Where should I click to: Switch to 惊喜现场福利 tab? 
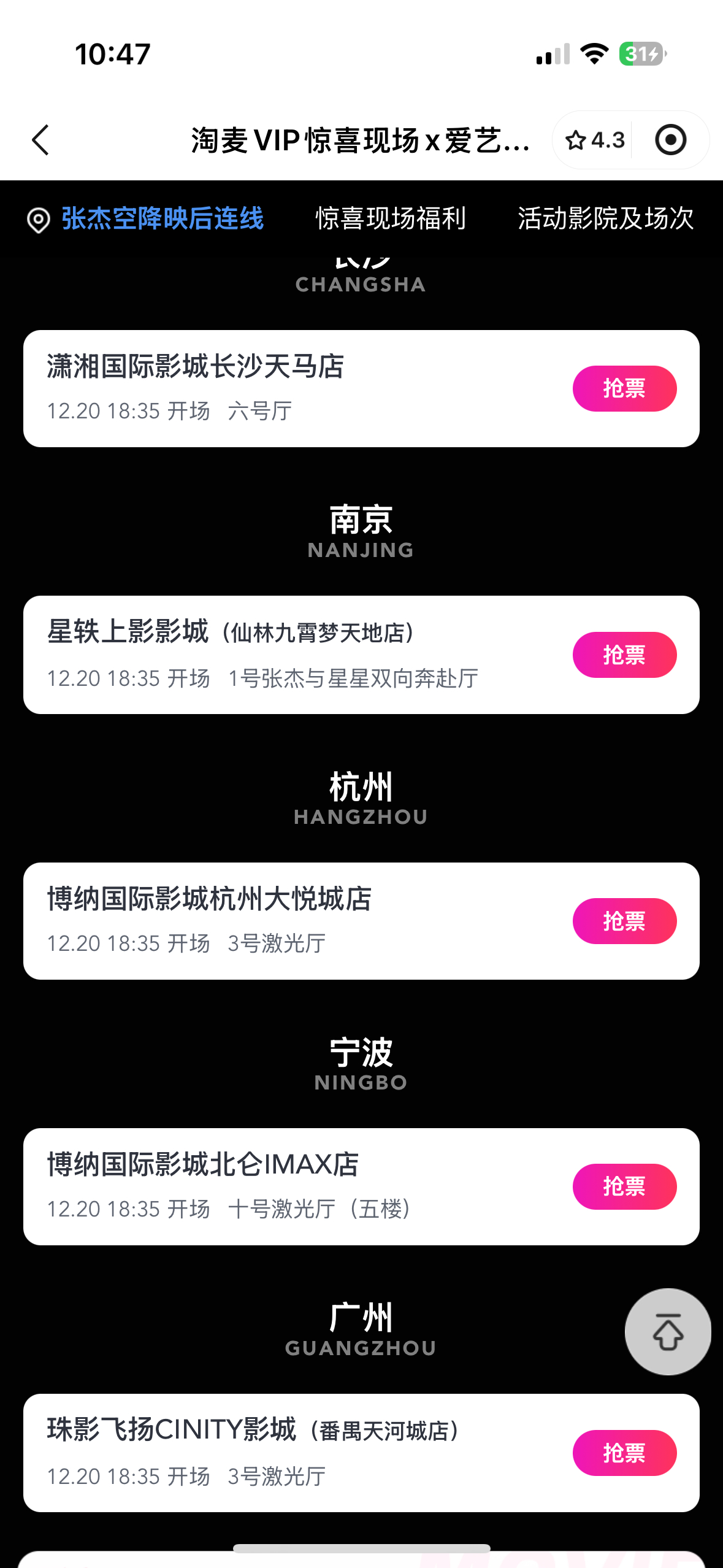click(x=391, y=219)
